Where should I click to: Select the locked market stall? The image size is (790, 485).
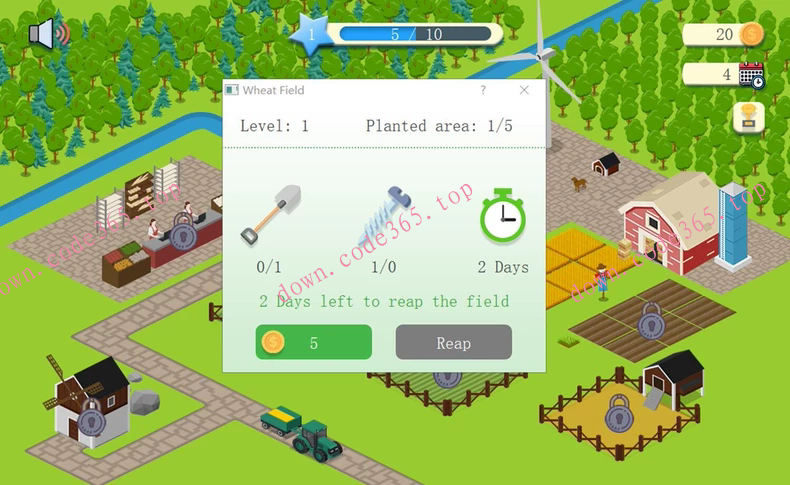[x=182, y=235]
